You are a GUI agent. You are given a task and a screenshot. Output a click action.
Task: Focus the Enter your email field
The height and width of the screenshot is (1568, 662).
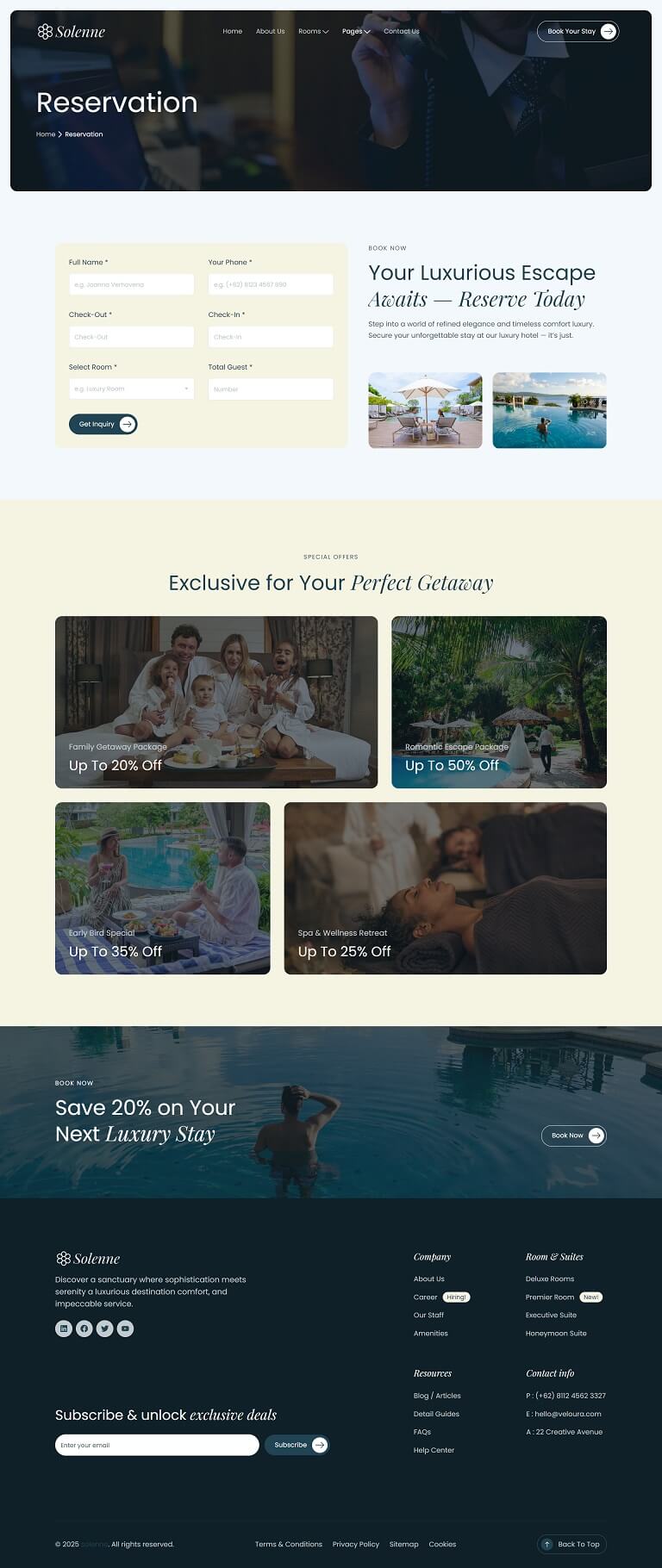(x=156, y=1445)
